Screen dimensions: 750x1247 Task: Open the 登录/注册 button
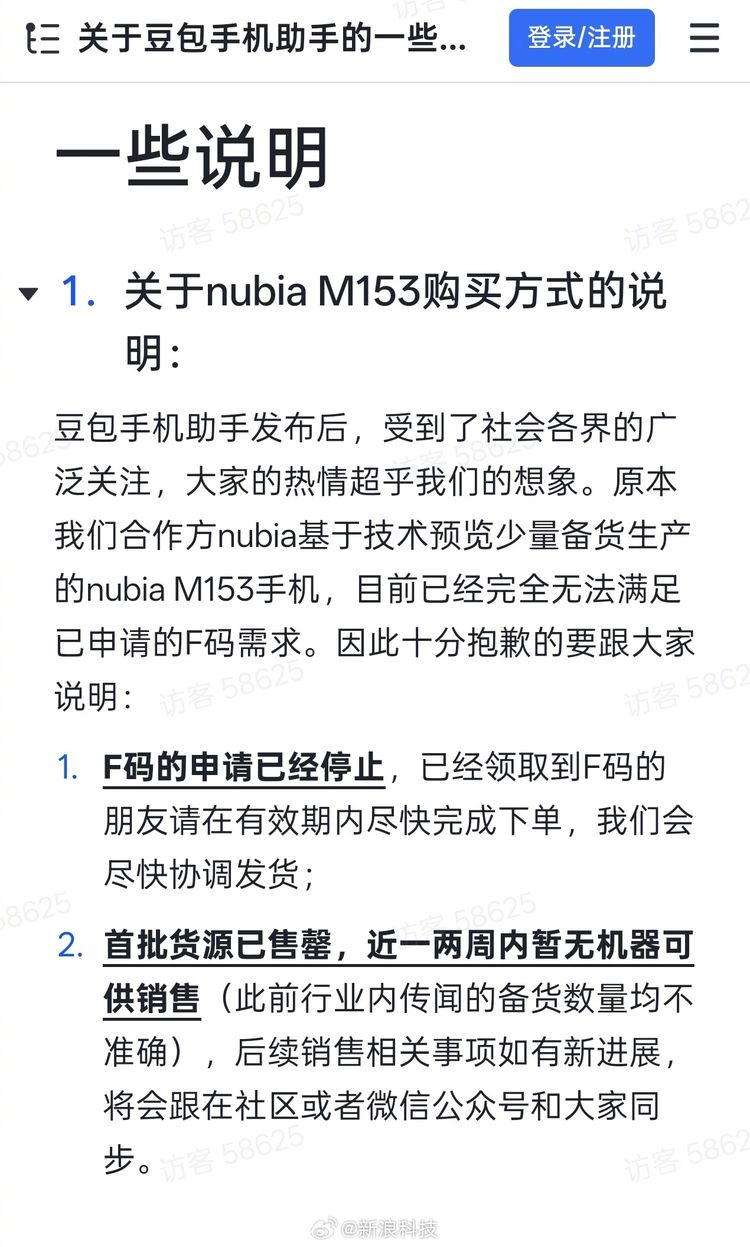(x=581, y=38)
